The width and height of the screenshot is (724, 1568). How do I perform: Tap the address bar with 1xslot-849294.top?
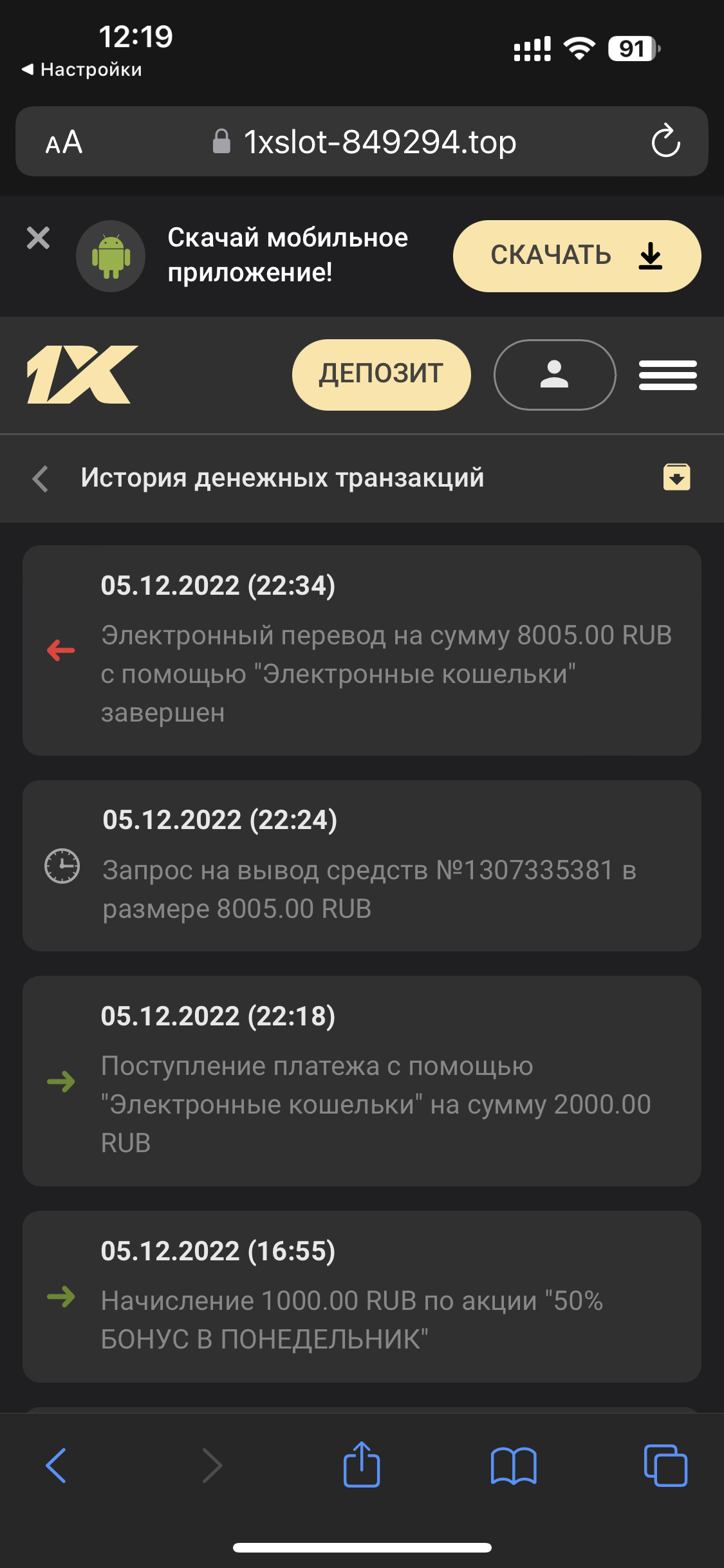[364, 142]
